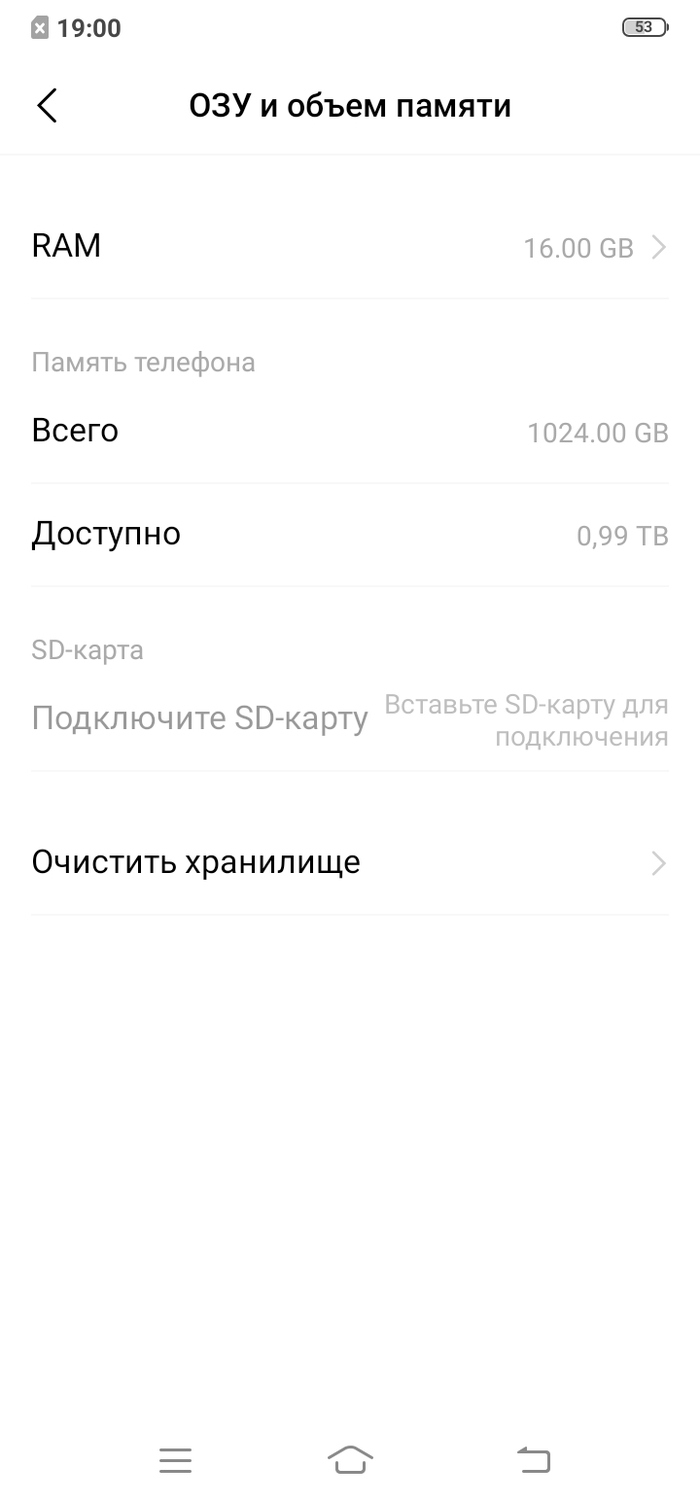700x1501 pixels.
Task: Open the RAM 16.00 GB details
Action: click(x=349, y=246)
